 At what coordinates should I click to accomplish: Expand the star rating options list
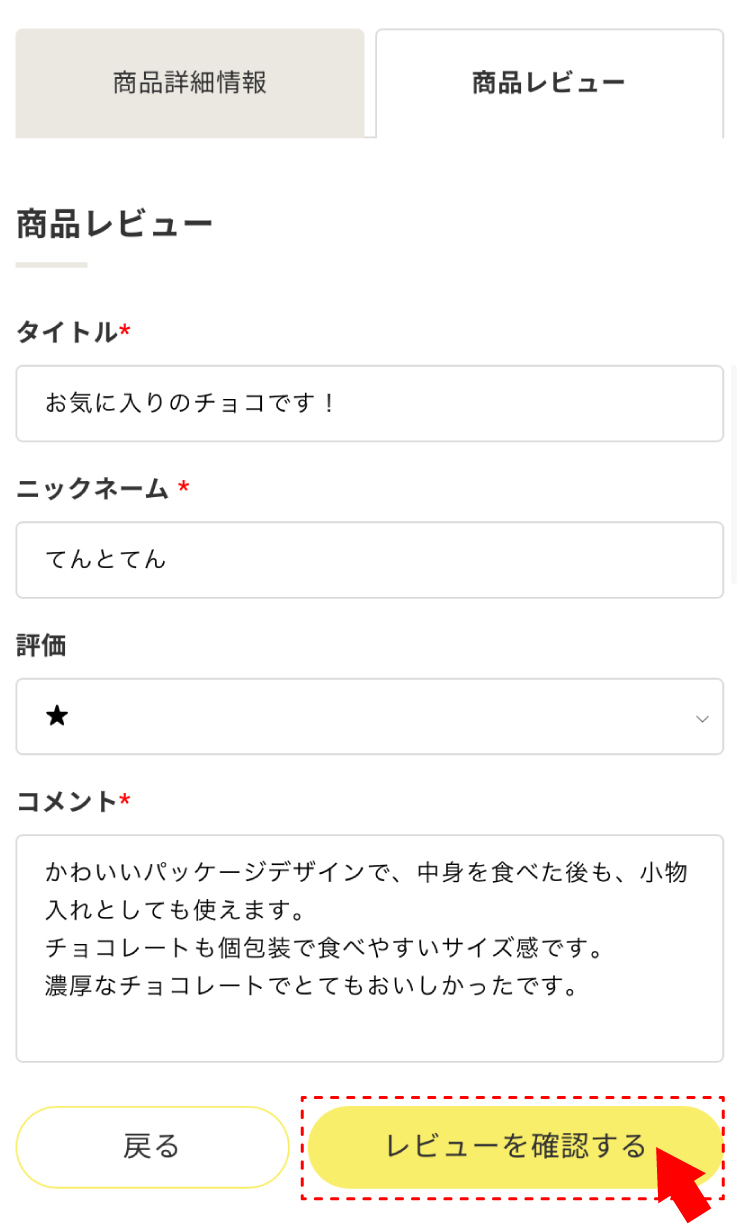(370, 716)
